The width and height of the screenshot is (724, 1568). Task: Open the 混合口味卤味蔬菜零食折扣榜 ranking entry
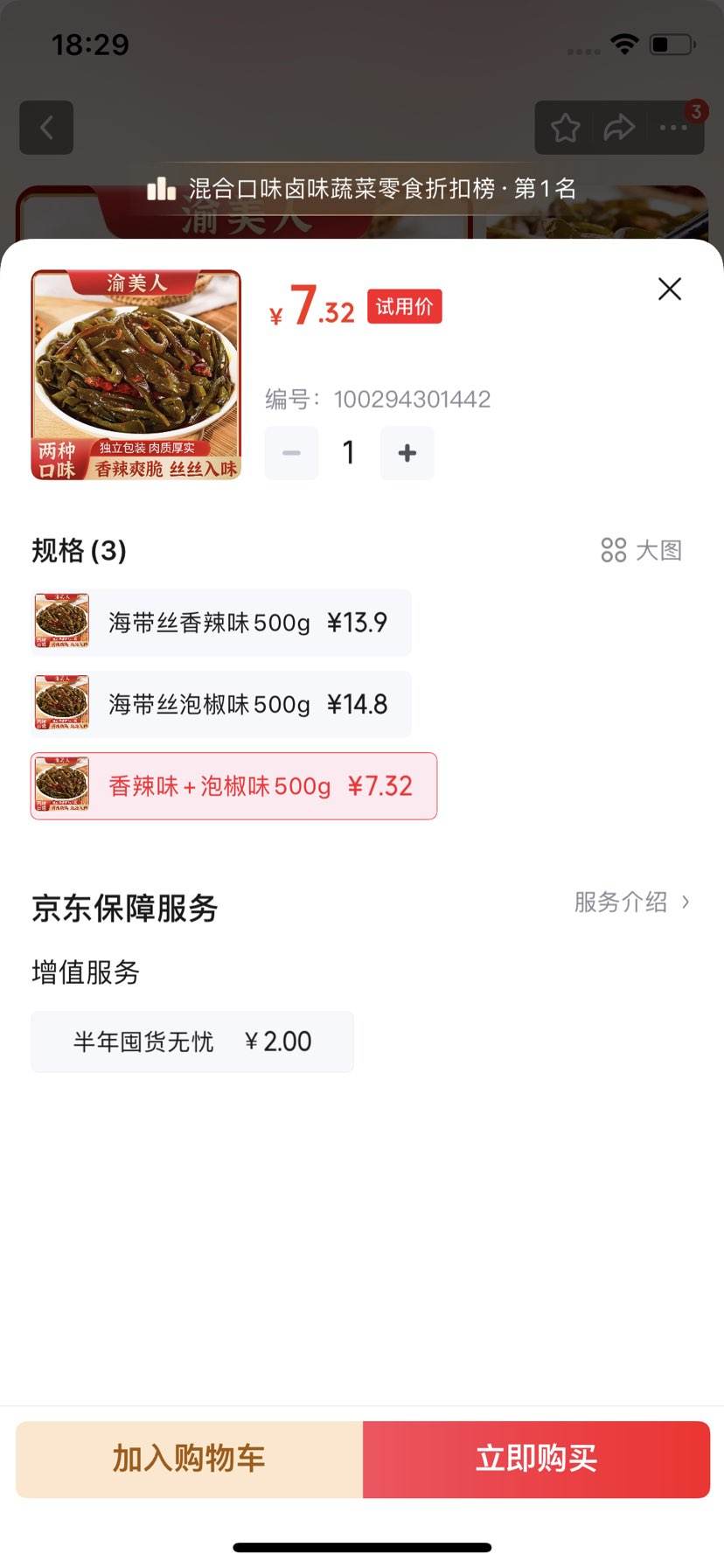tap(382, 187)
